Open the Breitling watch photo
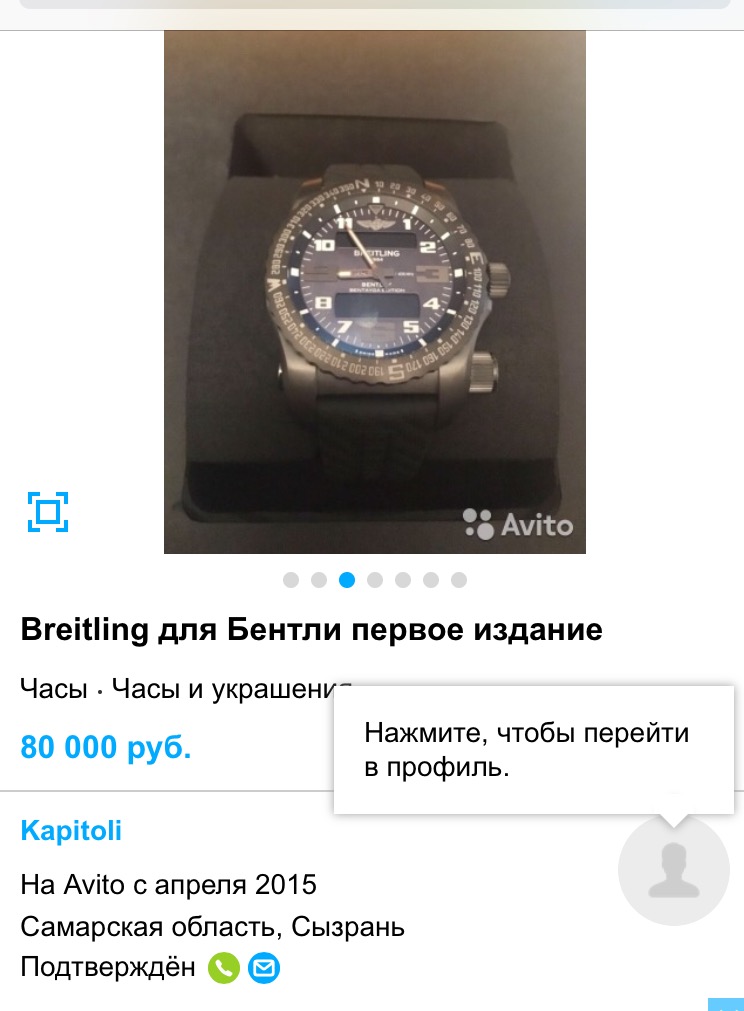Viewport: 744px width, 1011px height. [x=375, y=290]
